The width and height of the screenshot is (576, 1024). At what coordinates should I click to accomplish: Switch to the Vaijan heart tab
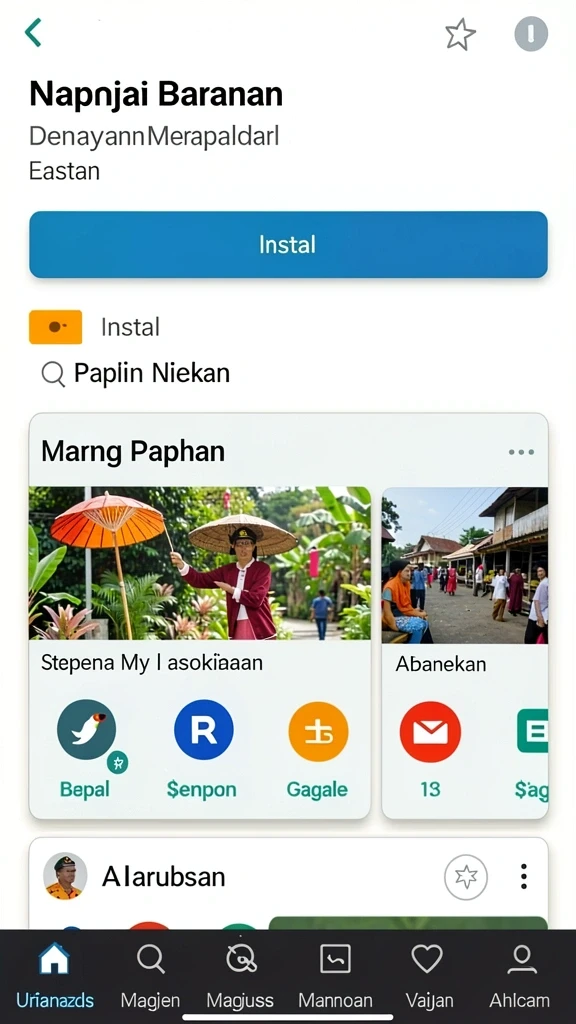(426, 975)
